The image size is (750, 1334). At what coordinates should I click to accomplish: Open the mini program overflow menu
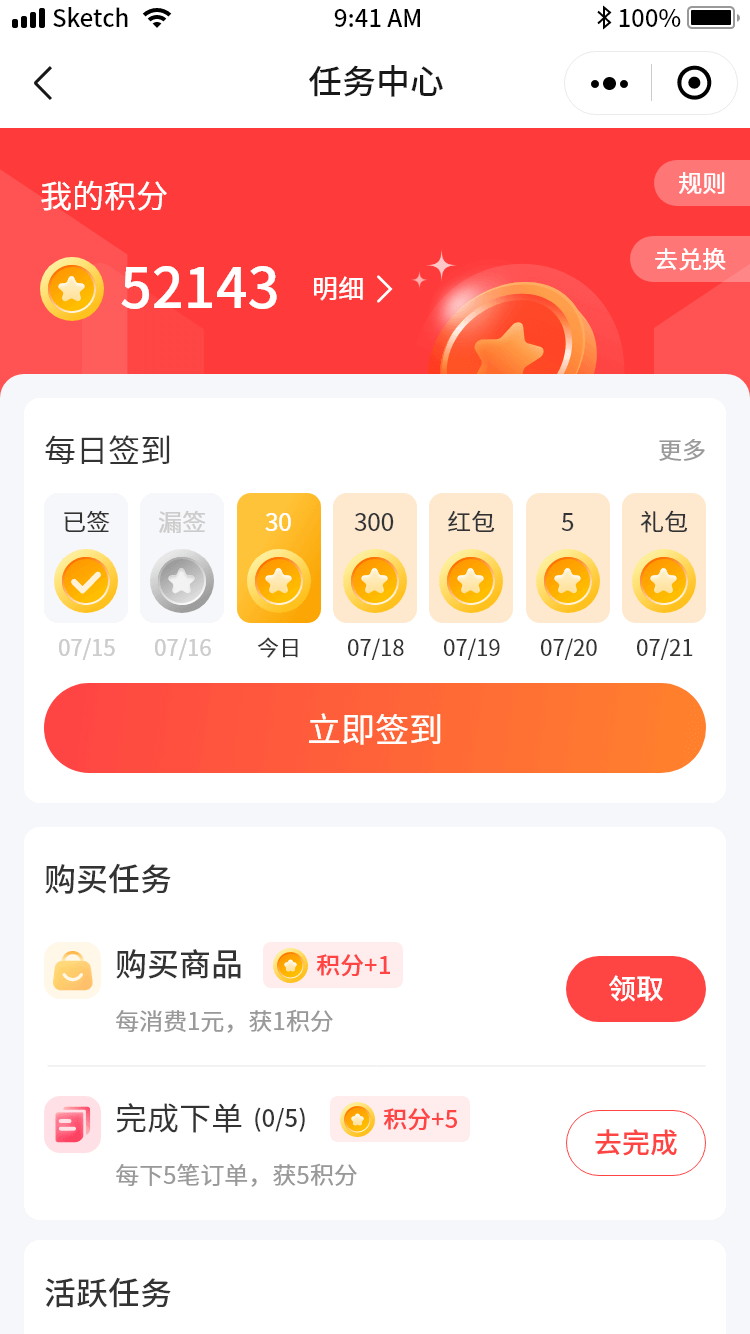pos(609,83)
